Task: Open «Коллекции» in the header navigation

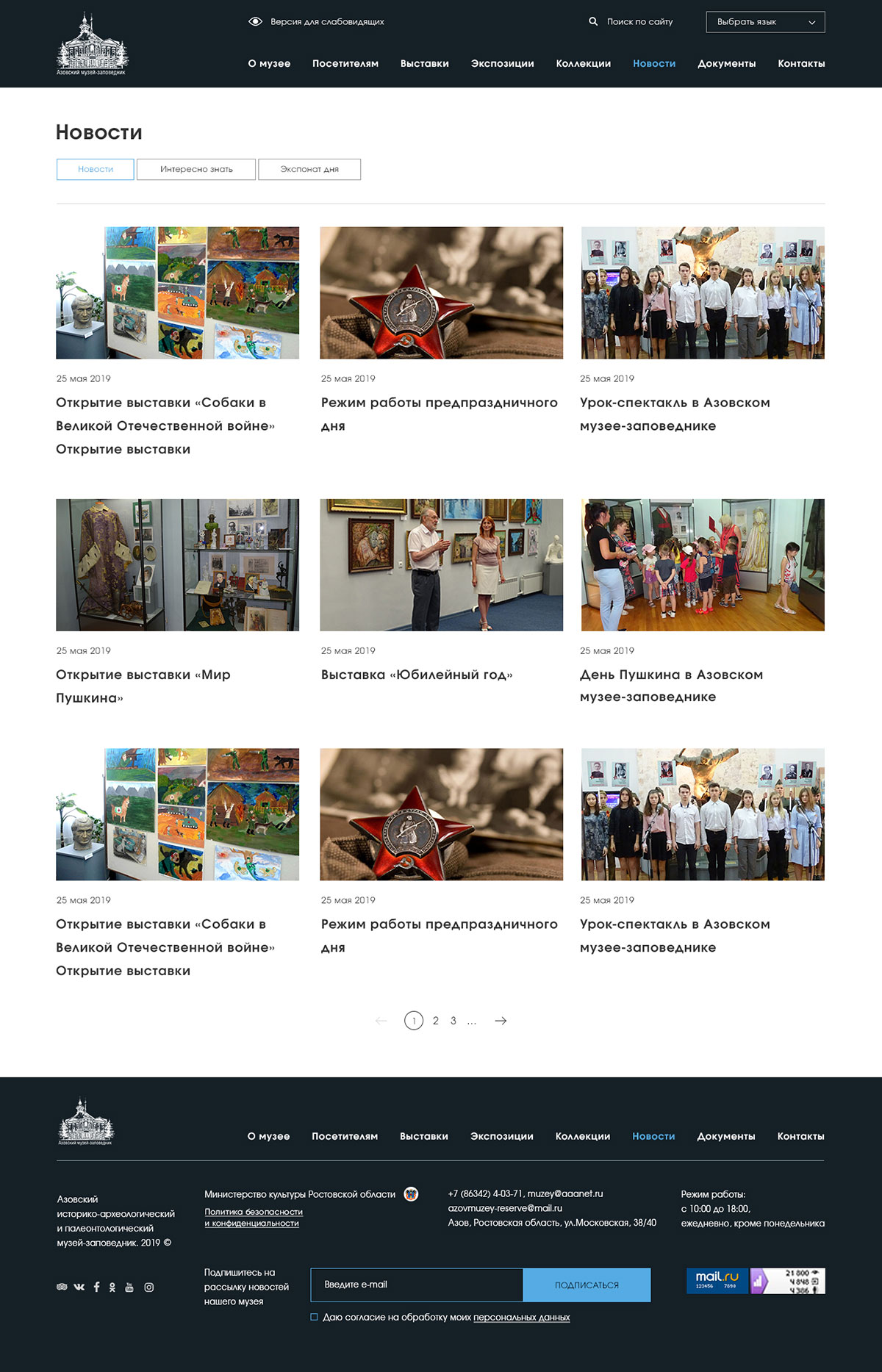Action: pyautogui.click(x=583, y=64)
